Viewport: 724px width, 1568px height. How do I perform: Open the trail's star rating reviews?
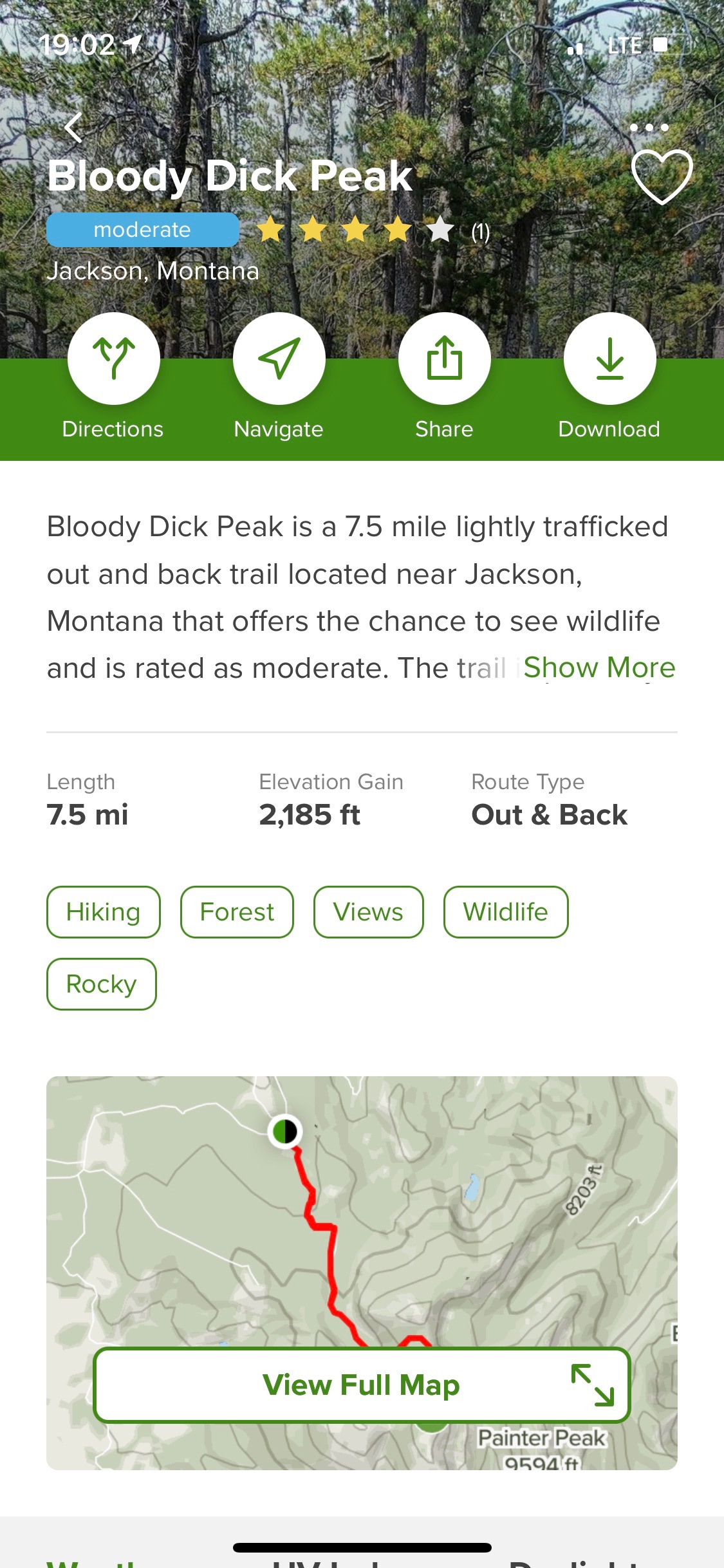click(373, 230)
